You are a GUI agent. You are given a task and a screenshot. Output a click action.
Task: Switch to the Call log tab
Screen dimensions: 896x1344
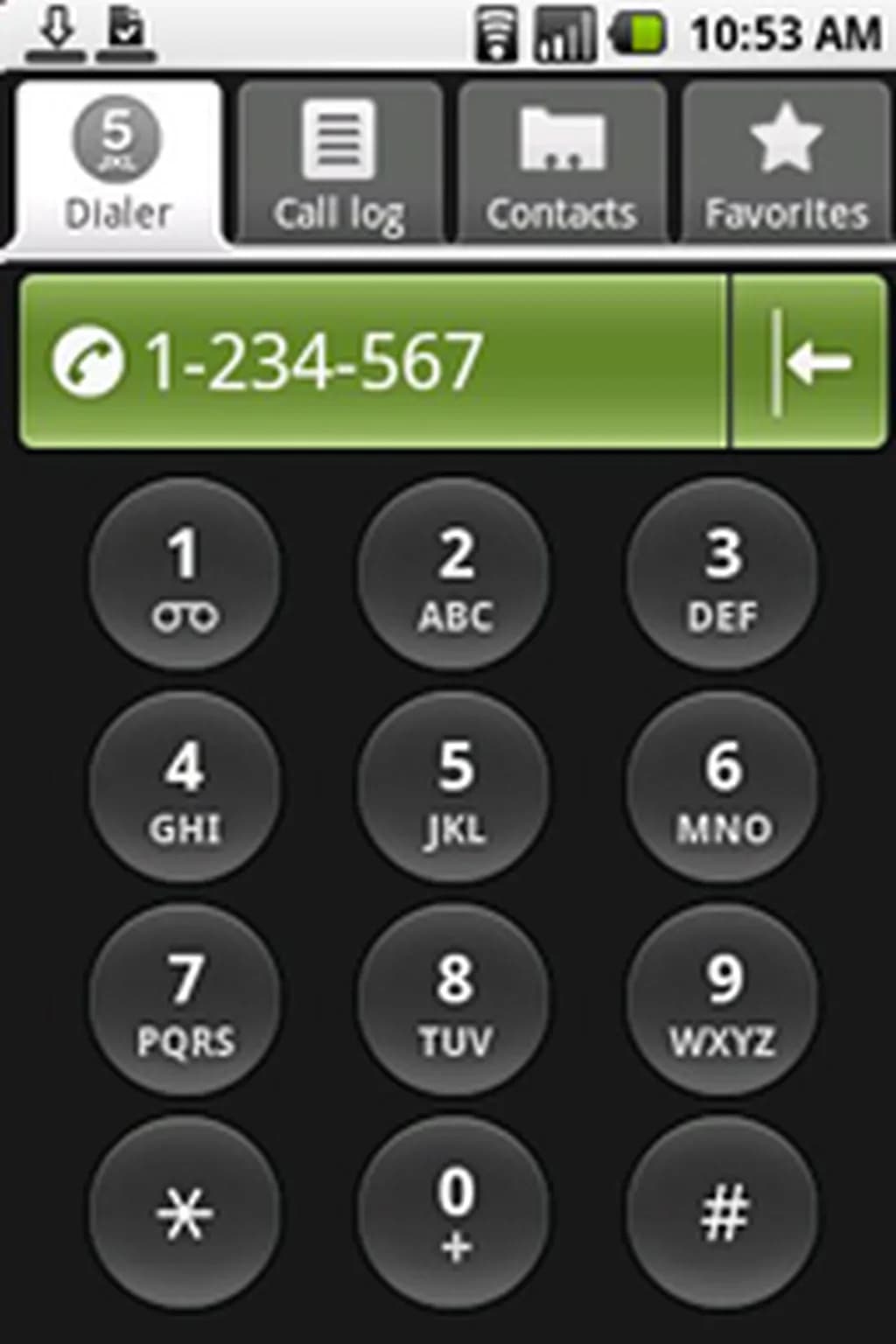[339, 163]
